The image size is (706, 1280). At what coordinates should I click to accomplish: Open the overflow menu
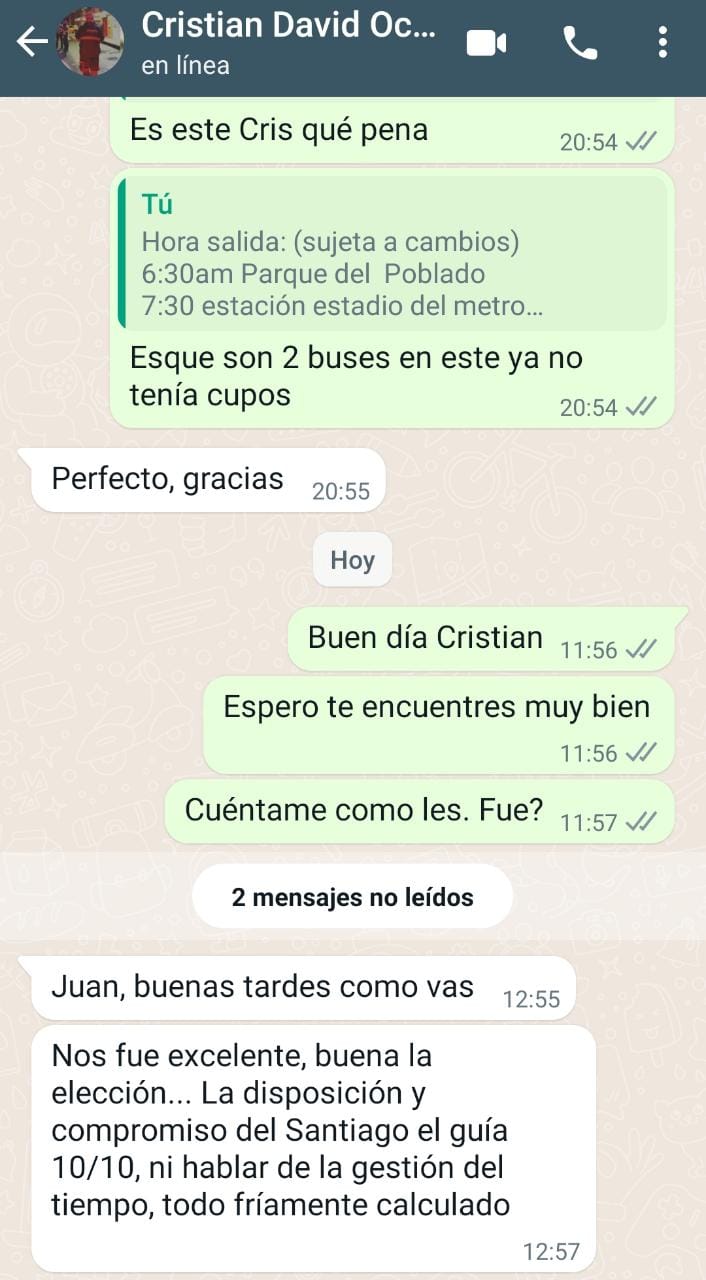[662, 43]
